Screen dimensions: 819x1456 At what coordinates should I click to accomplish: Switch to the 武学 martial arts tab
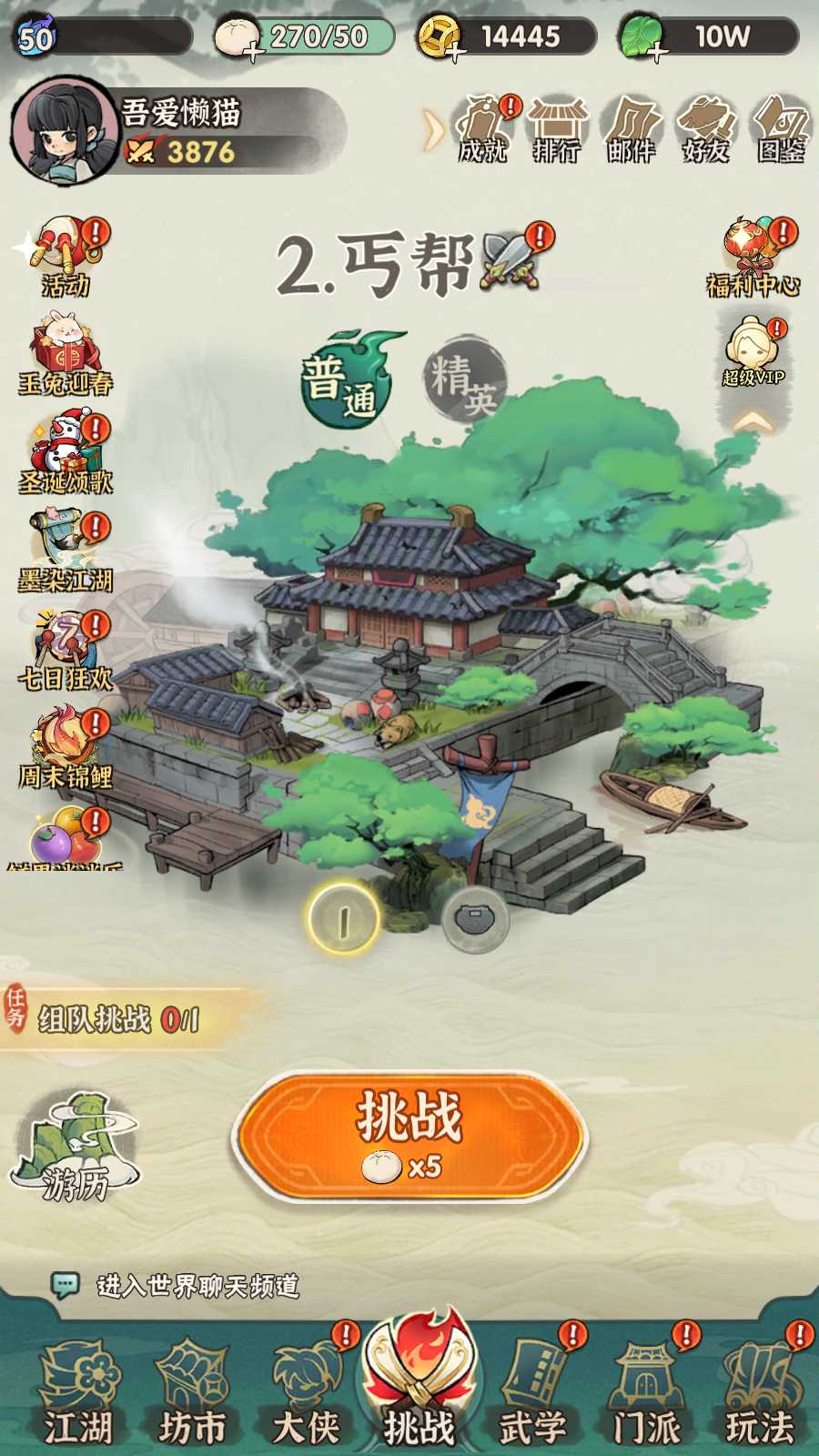pyautogui.click(x=534, y=1392)
